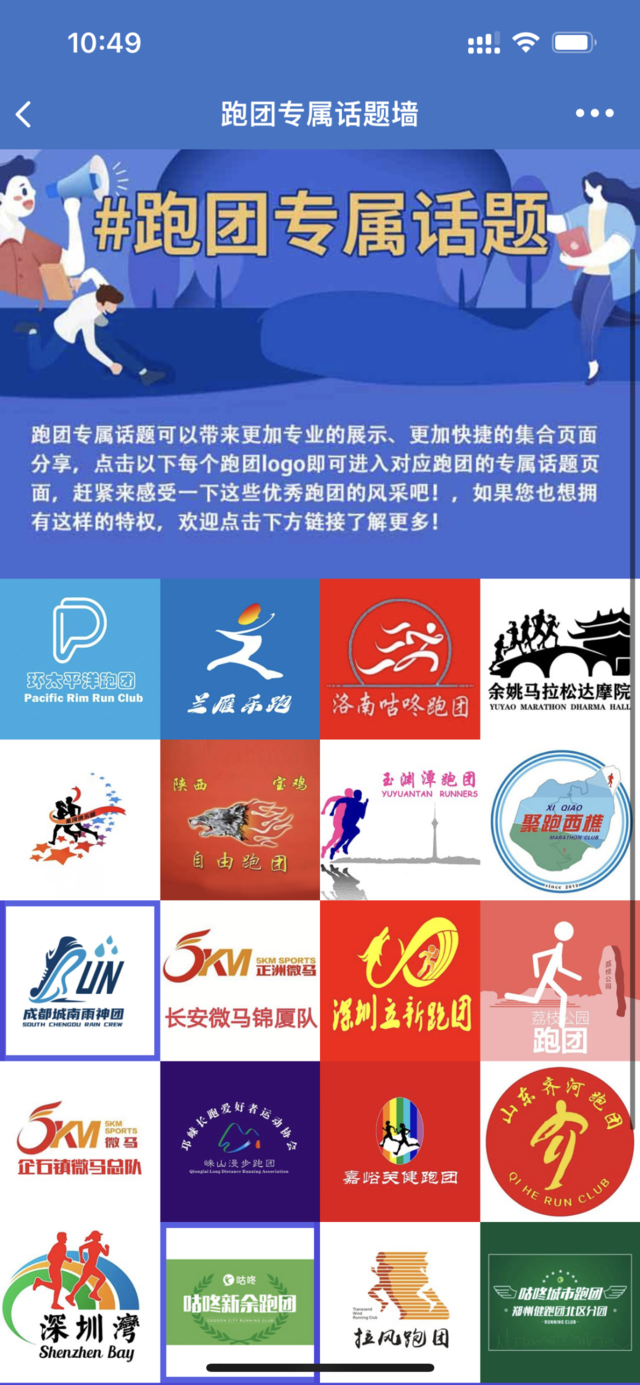Viewport: 640px width, 1385px height.
Task: Go back using the top-left arrow
Action: [24, 114]
